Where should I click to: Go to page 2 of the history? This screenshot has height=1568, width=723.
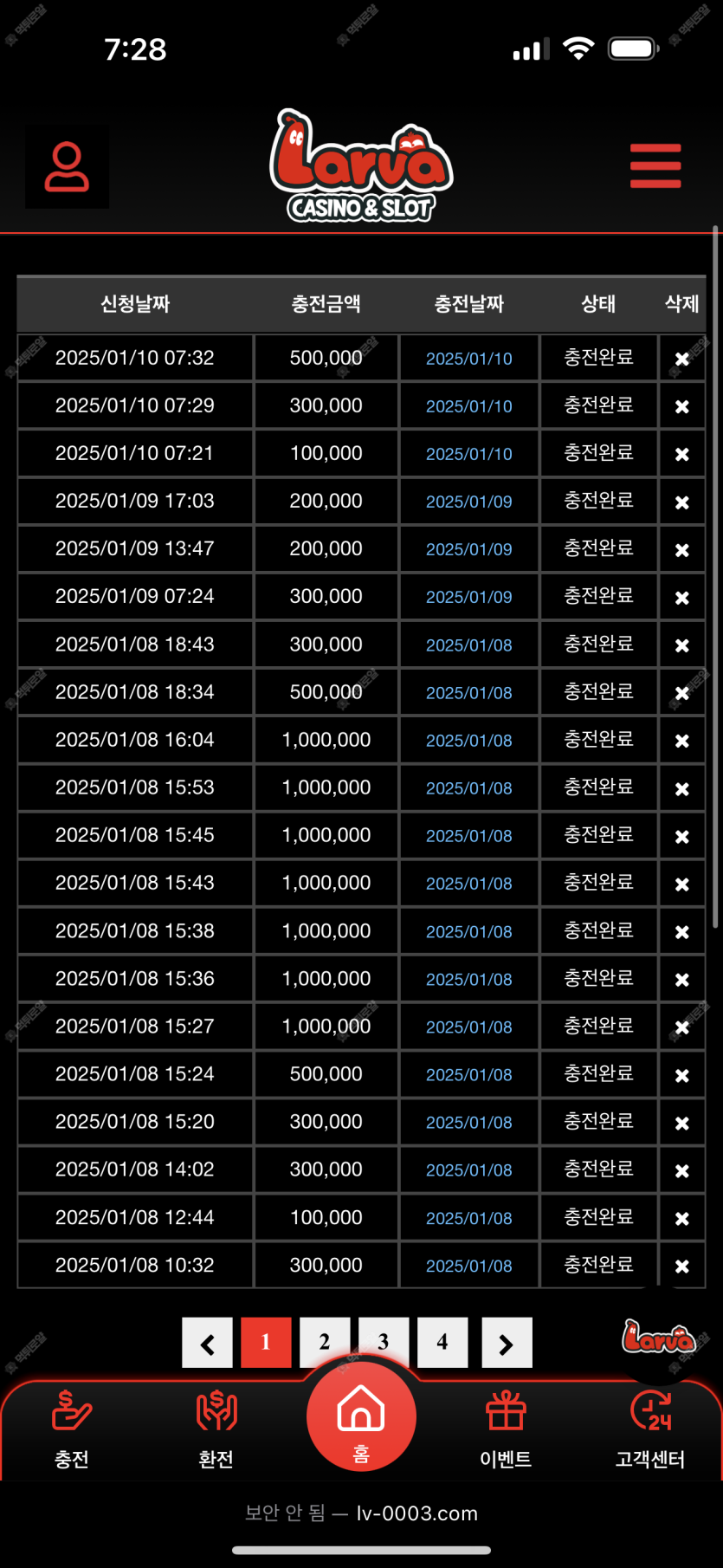325,1343
